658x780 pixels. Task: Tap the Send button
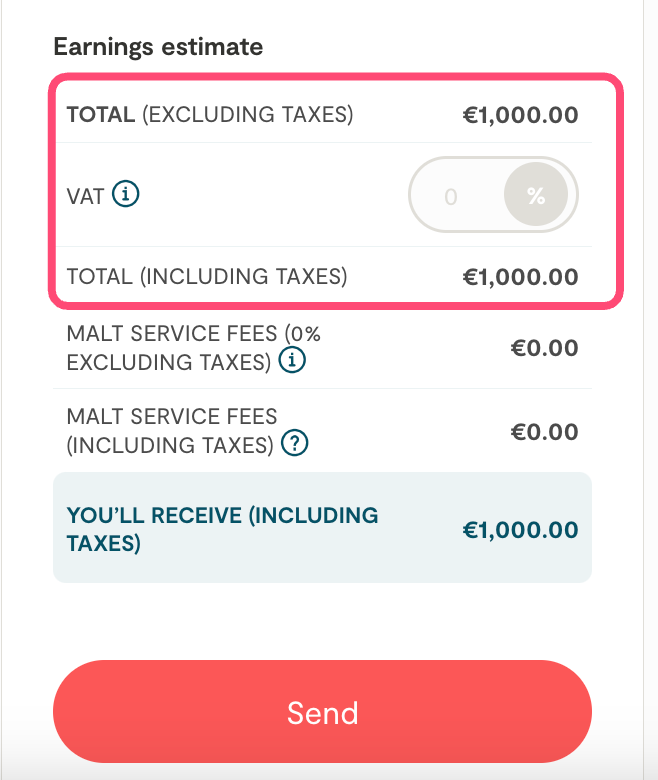coord(322,713)
